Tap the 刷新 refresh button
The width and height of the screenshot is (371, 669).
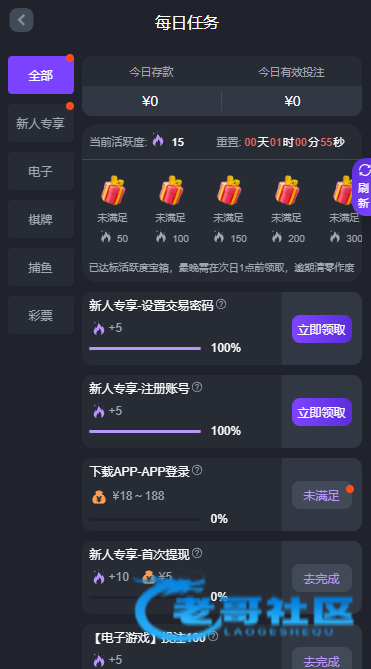(363, 187)
